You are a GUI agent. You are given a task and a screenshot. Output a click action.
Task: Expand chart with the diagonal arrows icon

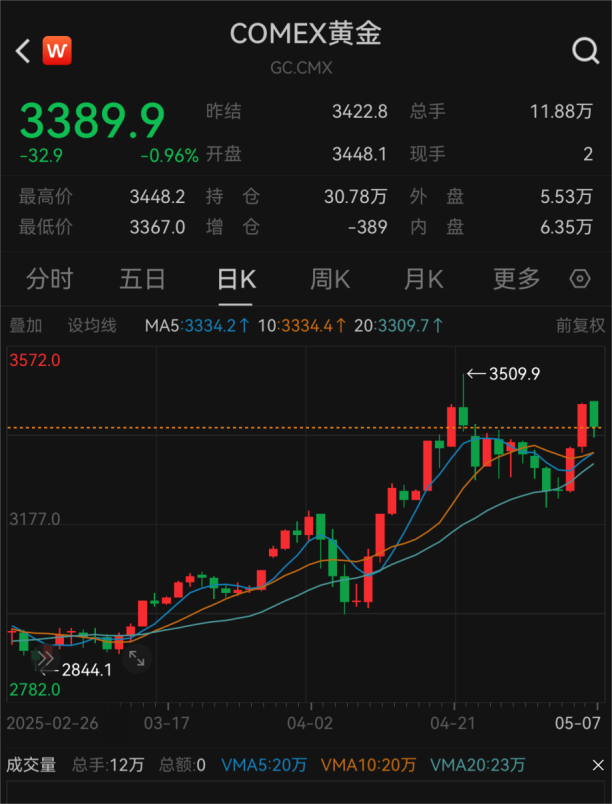click(136, 657)
